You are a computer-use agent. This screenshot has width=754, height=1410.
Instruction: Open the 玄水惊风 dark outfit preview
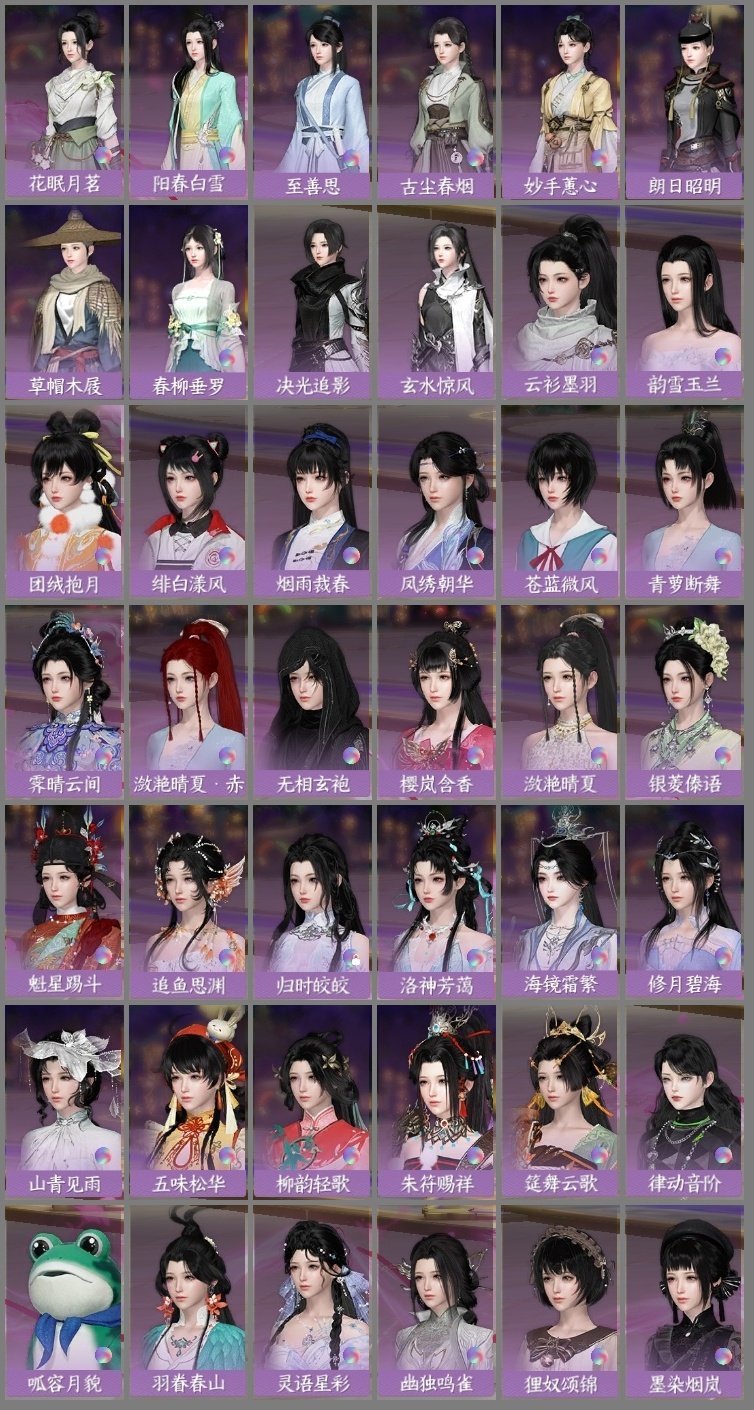(x=442, y=290)
